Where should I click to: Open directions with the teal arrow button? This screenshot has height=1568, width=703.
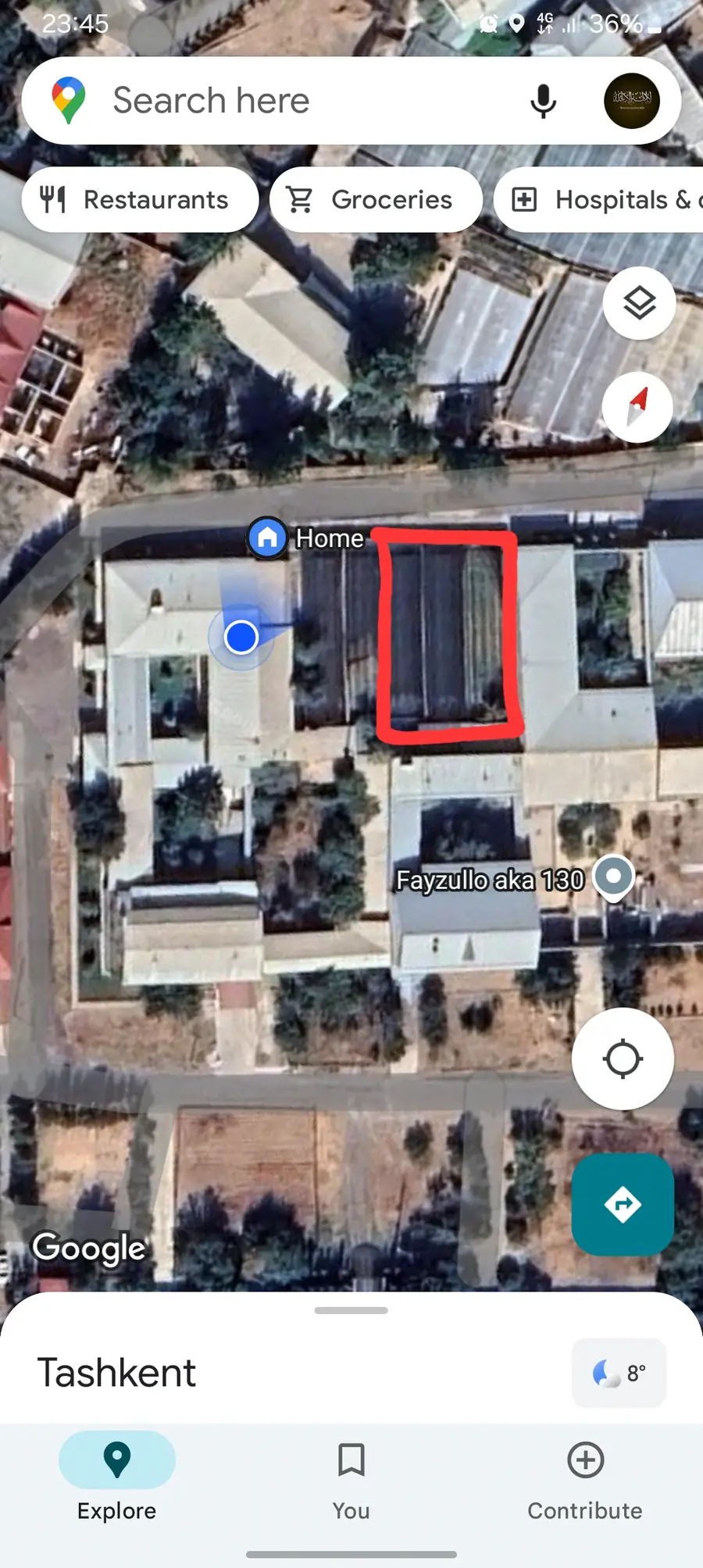pyautogui.click(x=623, y=1204)
